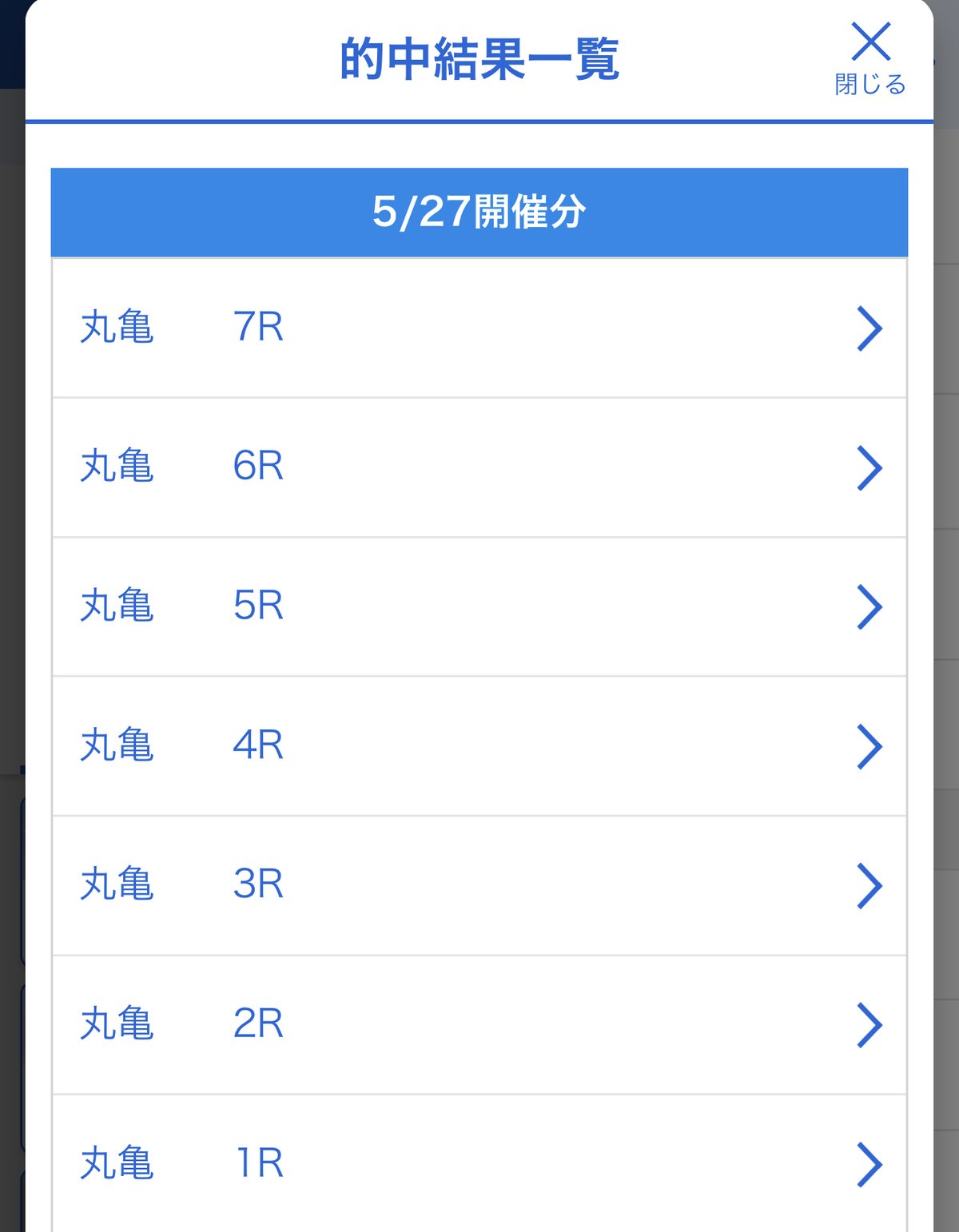Expand the 6R result with its chevron
Screen dimensions: 959x1232
[x=871, y=467]
